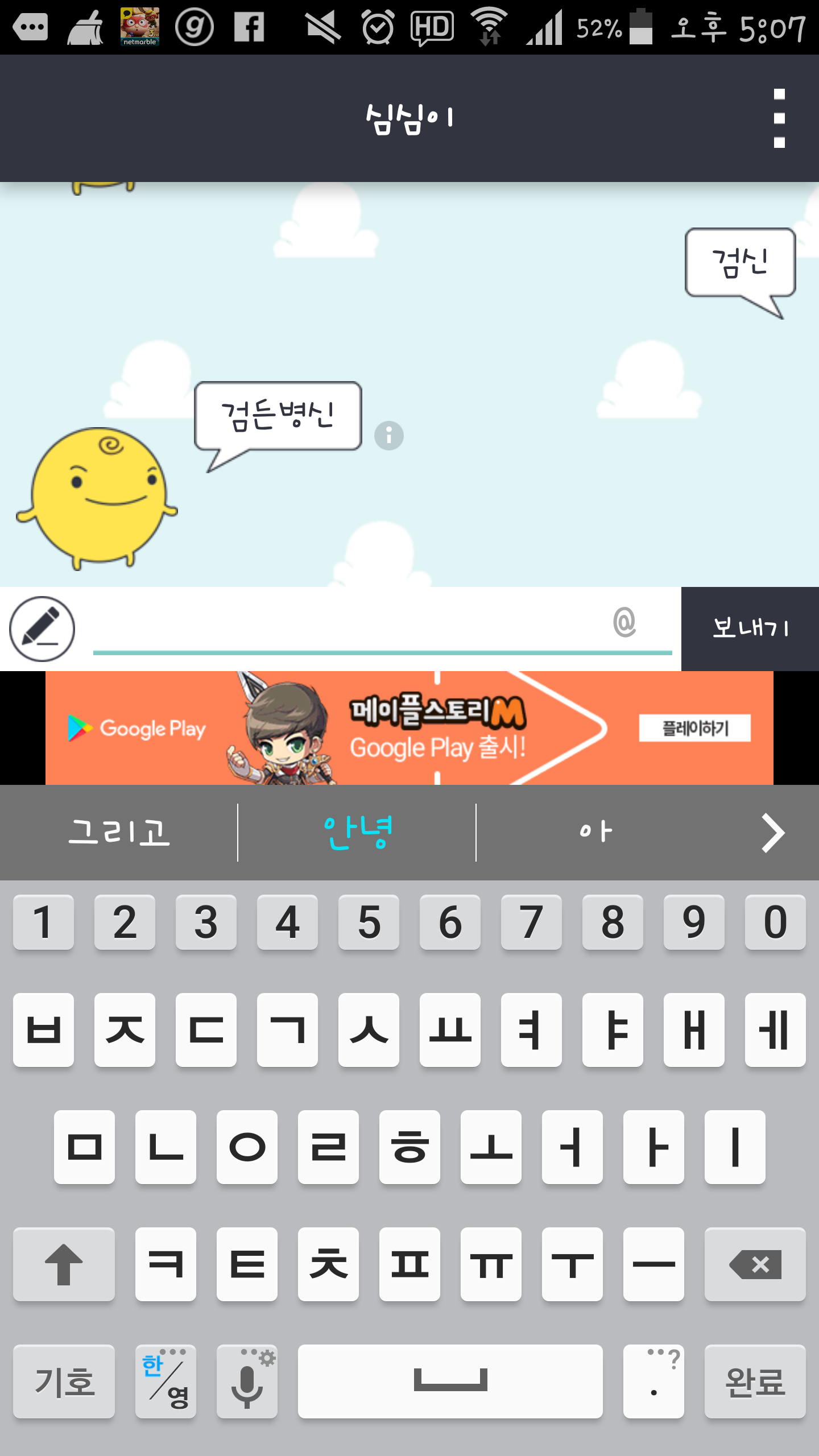
Task: Tap the @ mention icon
Action: pyautogui.click(x=624, y=622)
